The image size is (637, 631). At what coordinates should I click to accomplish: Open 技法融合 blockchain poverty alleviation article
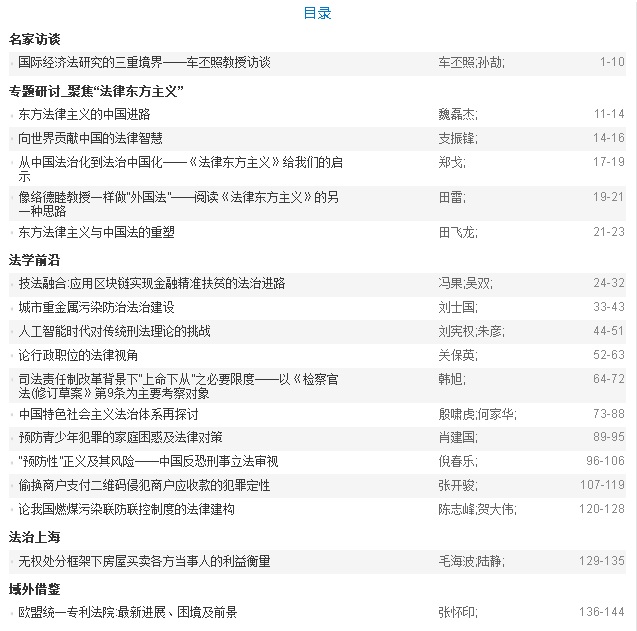click(152, 283)
